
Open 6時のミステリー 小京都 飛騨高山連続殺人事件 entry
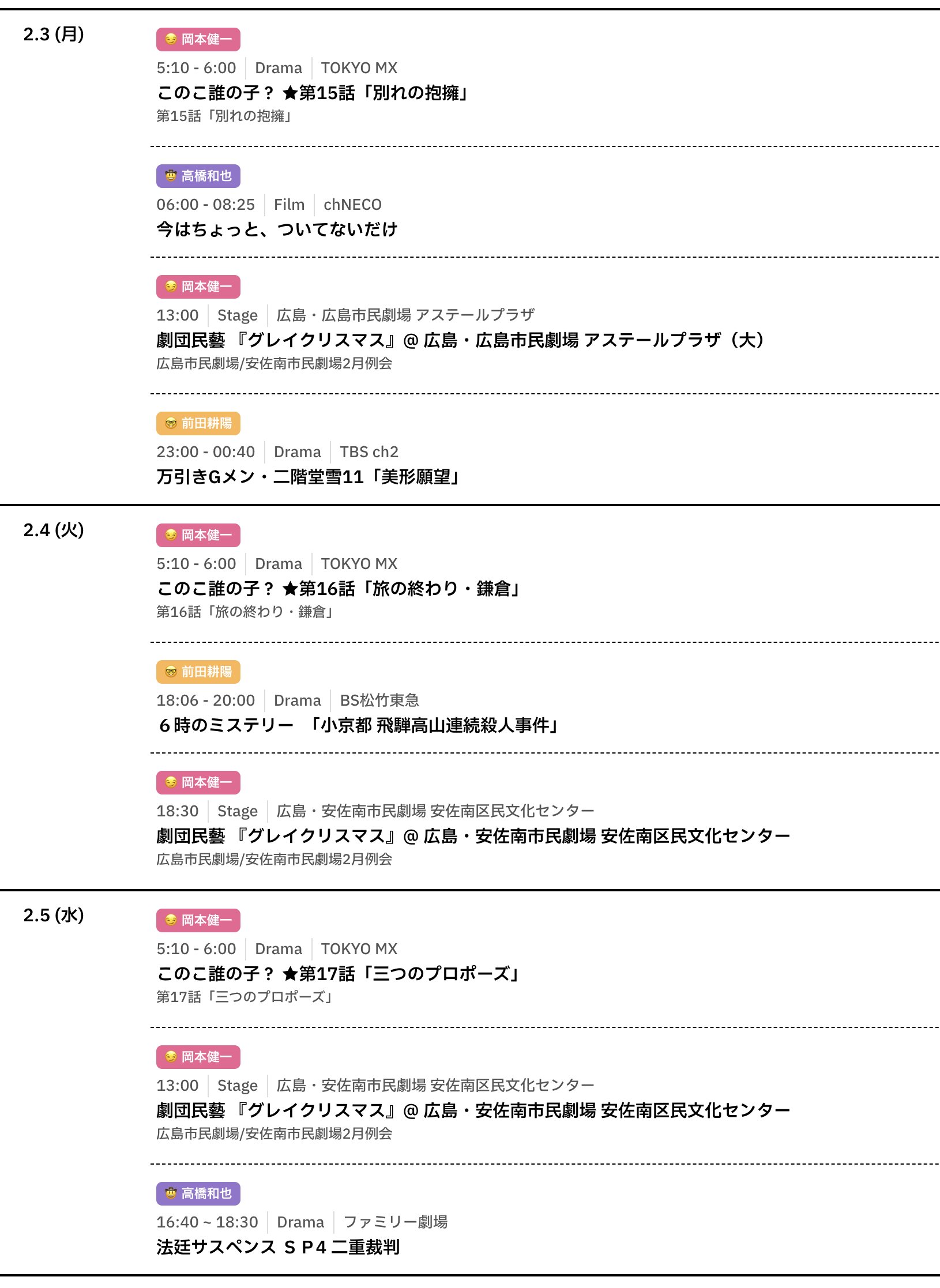click(x=358, y=725)
